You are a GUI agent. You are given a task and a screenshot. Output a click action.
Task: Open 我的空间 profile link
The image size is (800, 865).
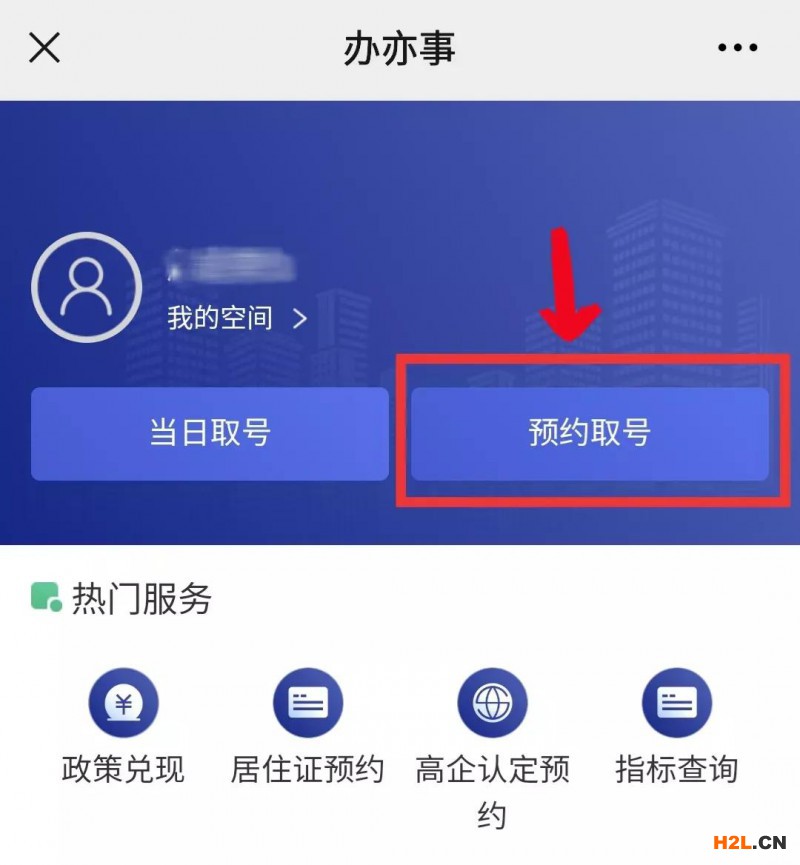pyautogui.click(x=236, y=319)
